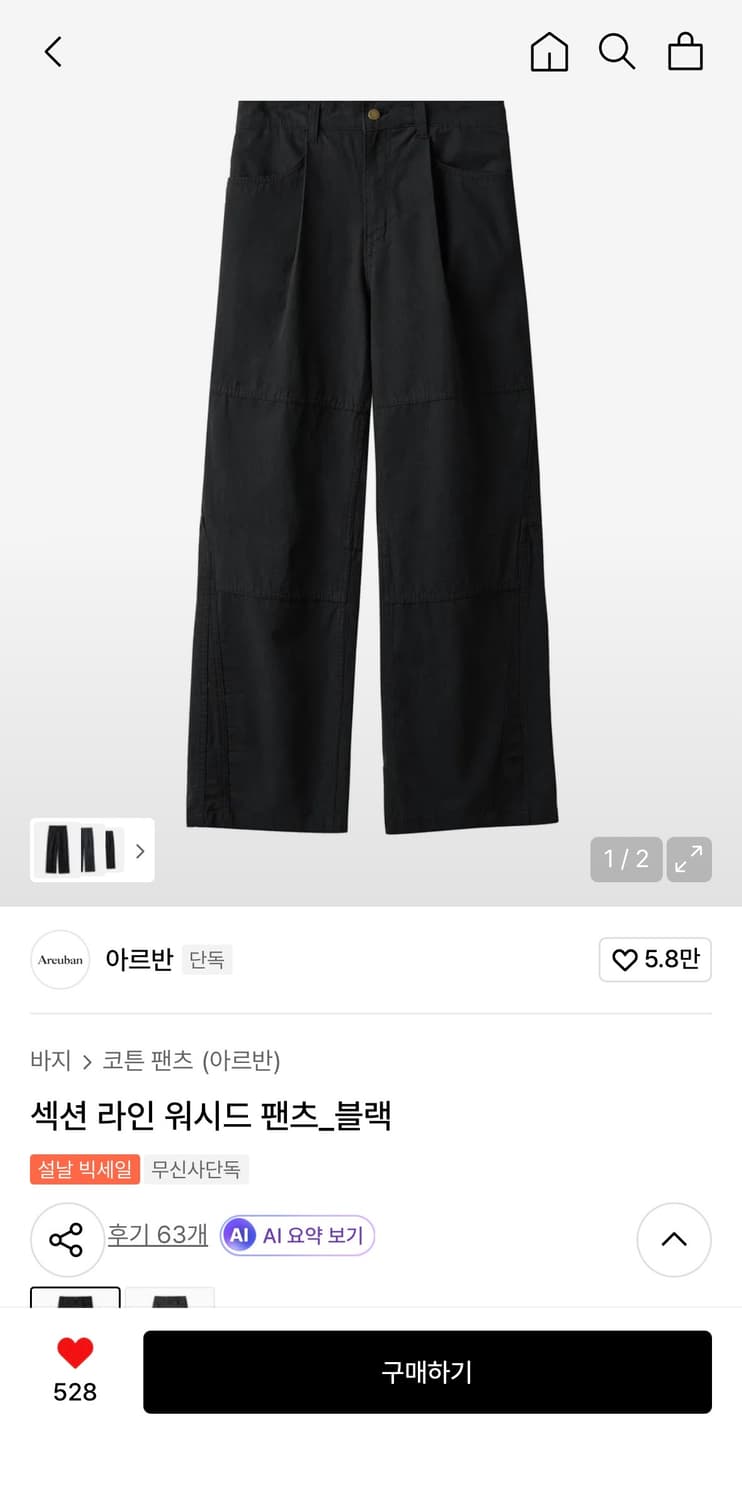Open the shopping bag
The height and width of the screenshot is (1500, 742).
click(685, 52)
